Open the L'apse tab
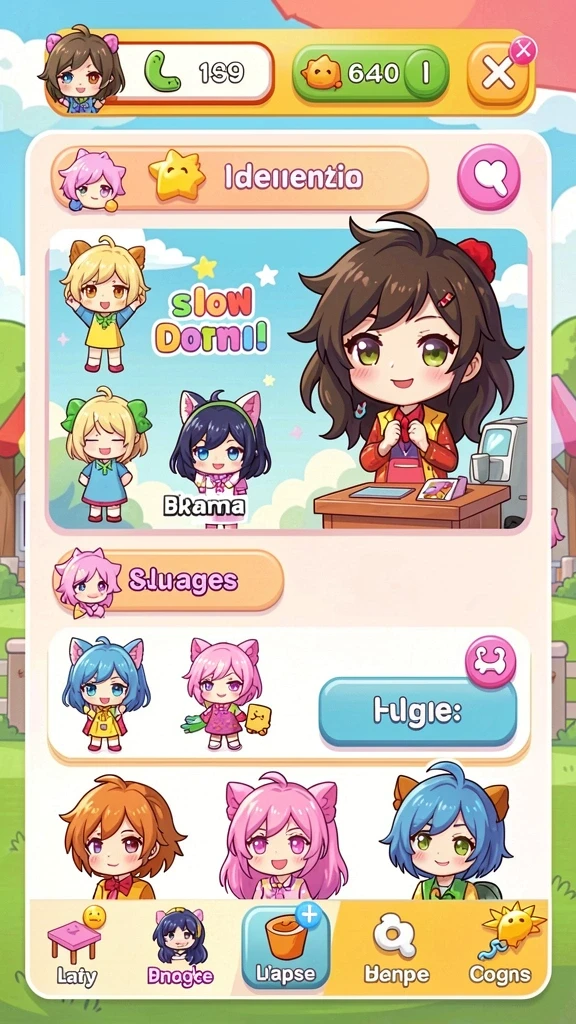The image size is (576, 1024). click(286, 946)
